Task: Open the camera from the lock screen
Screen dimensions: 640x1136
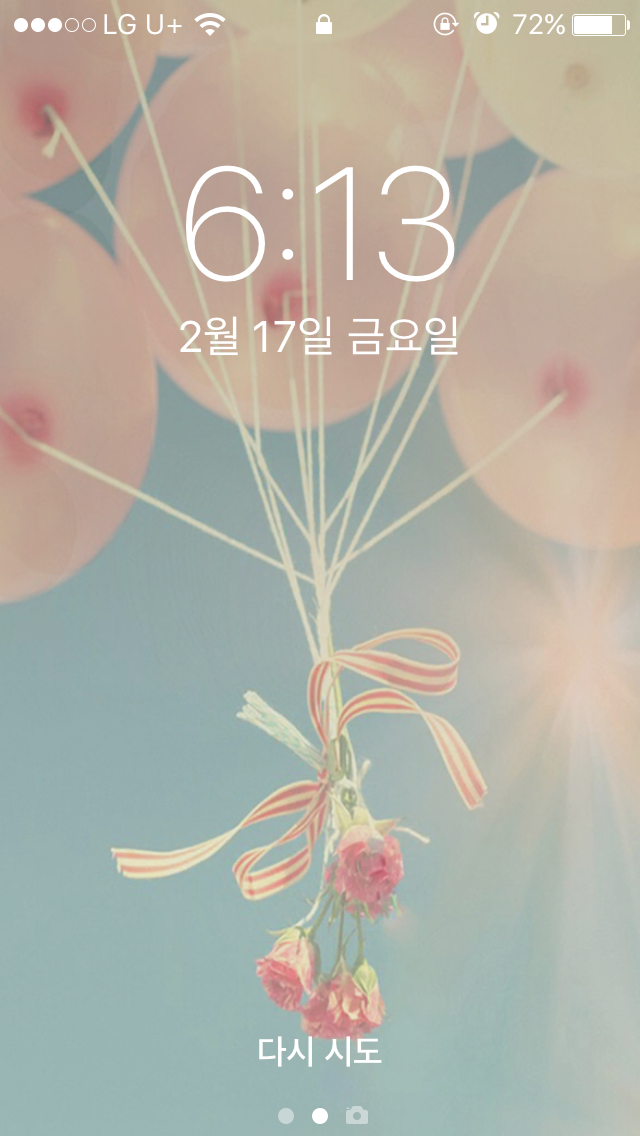Action: pos(356,1115)
